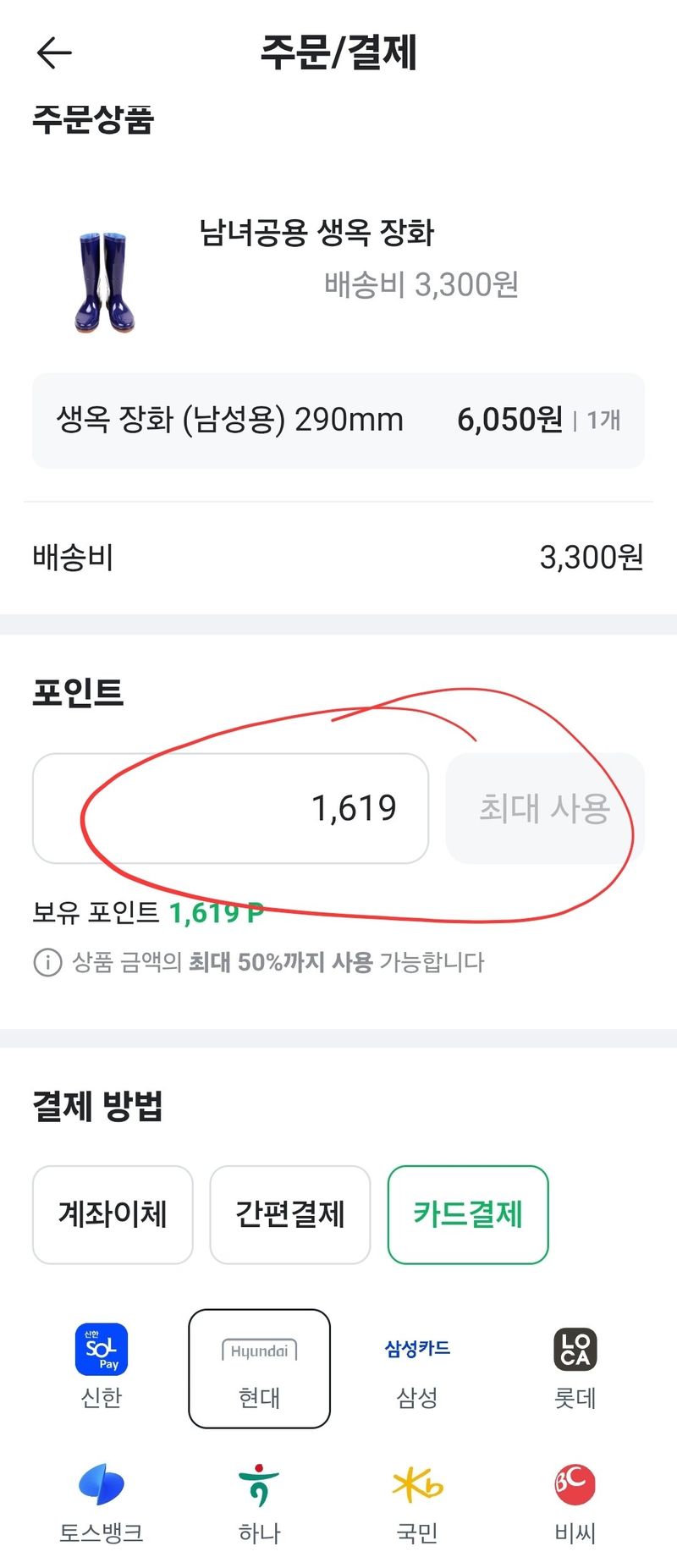Pay with 토스뱅크 card
Screen dimensions: 677x1568
(x=102, y=1502)
